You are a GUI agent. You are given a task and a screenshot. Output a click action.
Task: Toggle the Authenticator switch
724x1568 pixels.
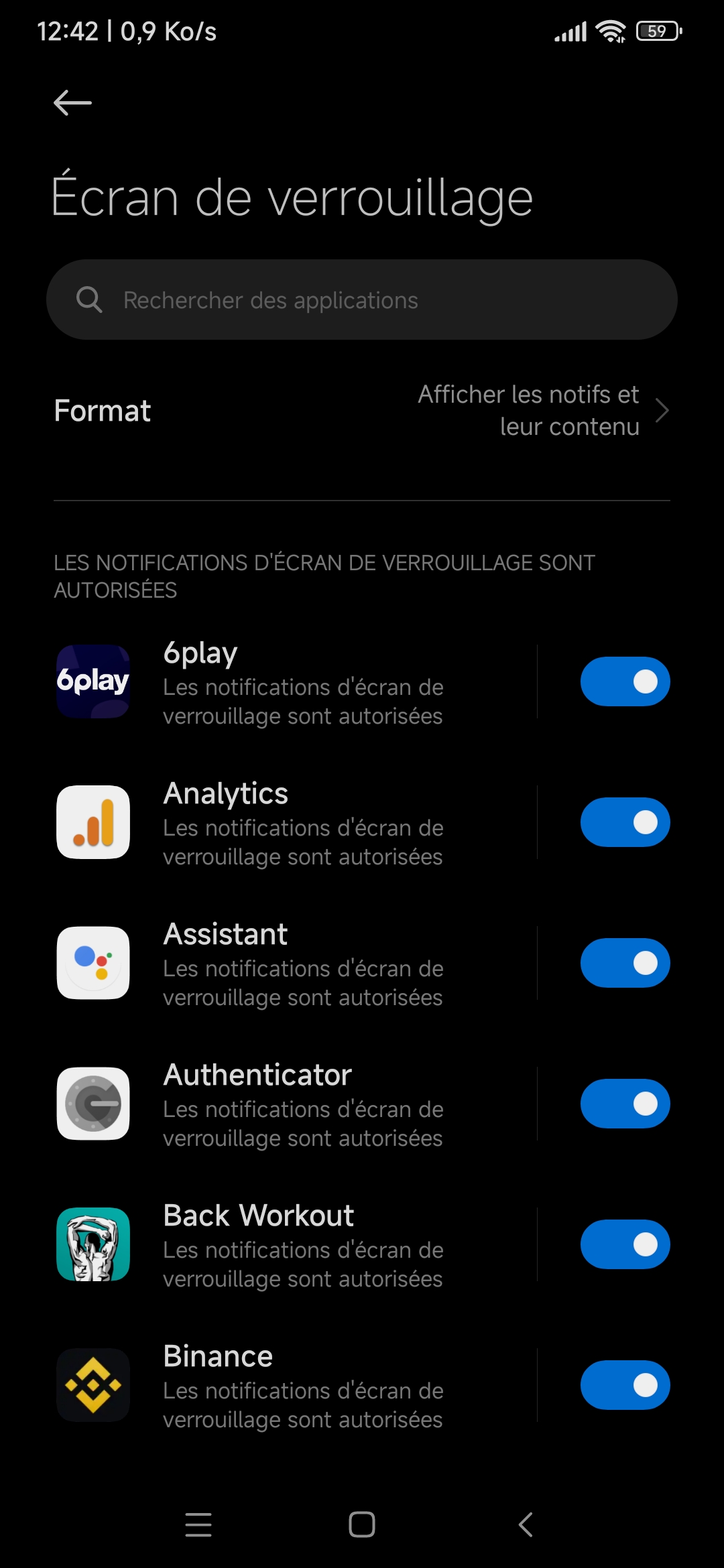tap(625, 1104)
